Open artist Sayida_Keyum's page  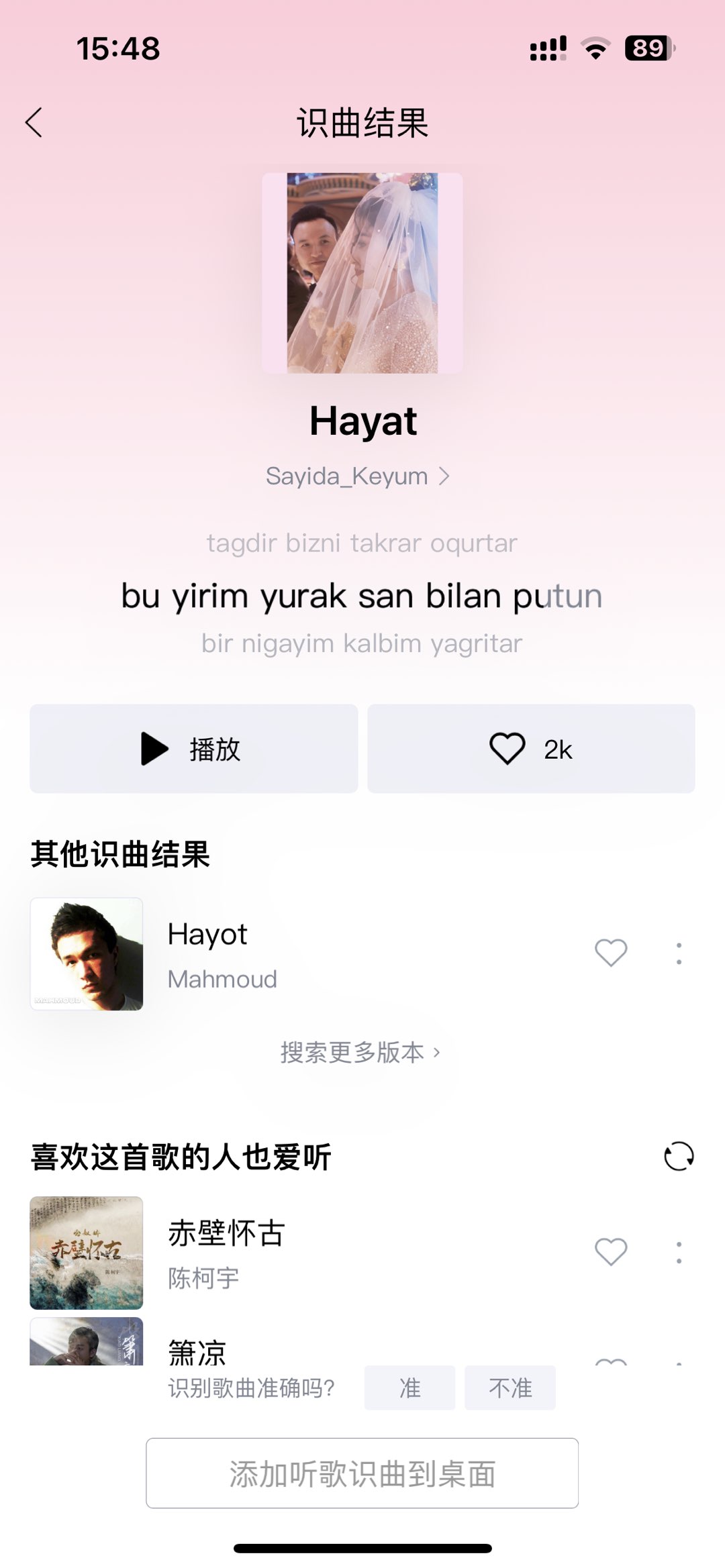357,476
